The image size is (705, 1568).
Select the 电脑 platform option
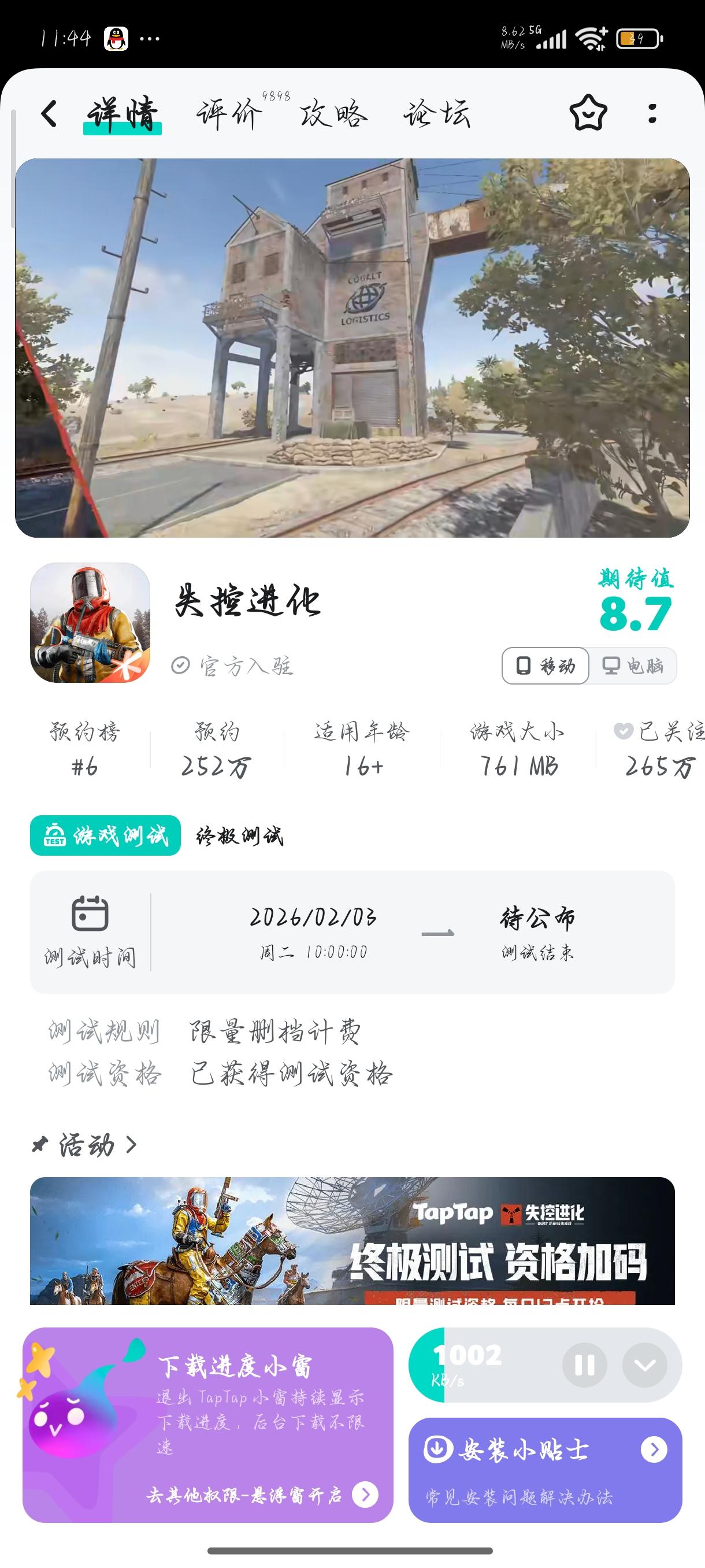pos(633,666)
